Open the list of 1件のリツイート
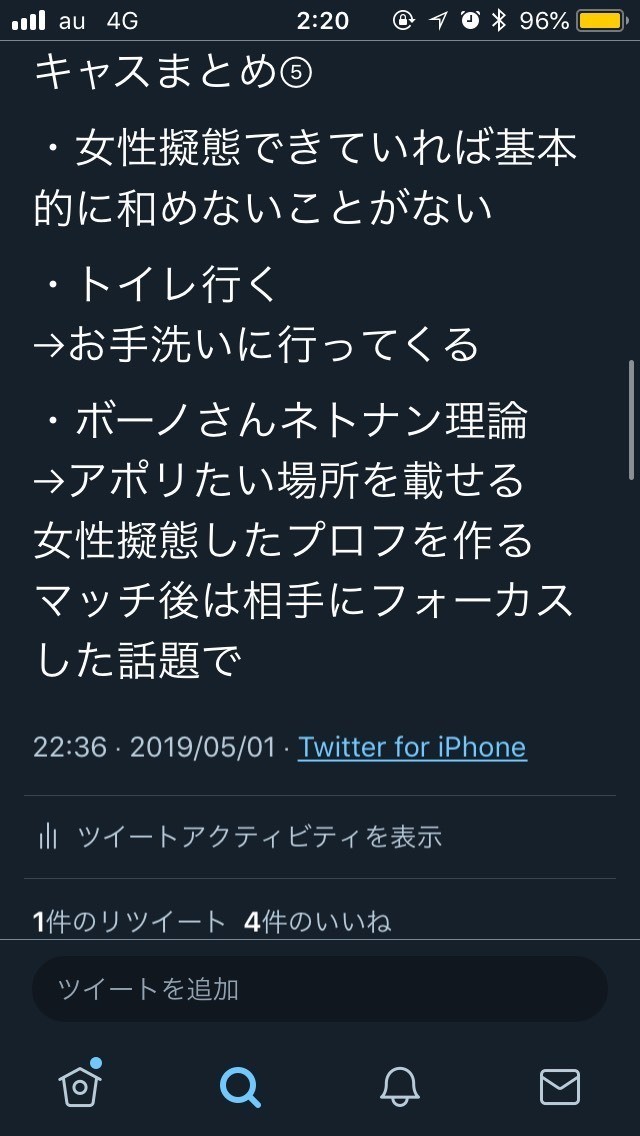The height and width of the screenshot is (1136, 640). click(130, 921)
